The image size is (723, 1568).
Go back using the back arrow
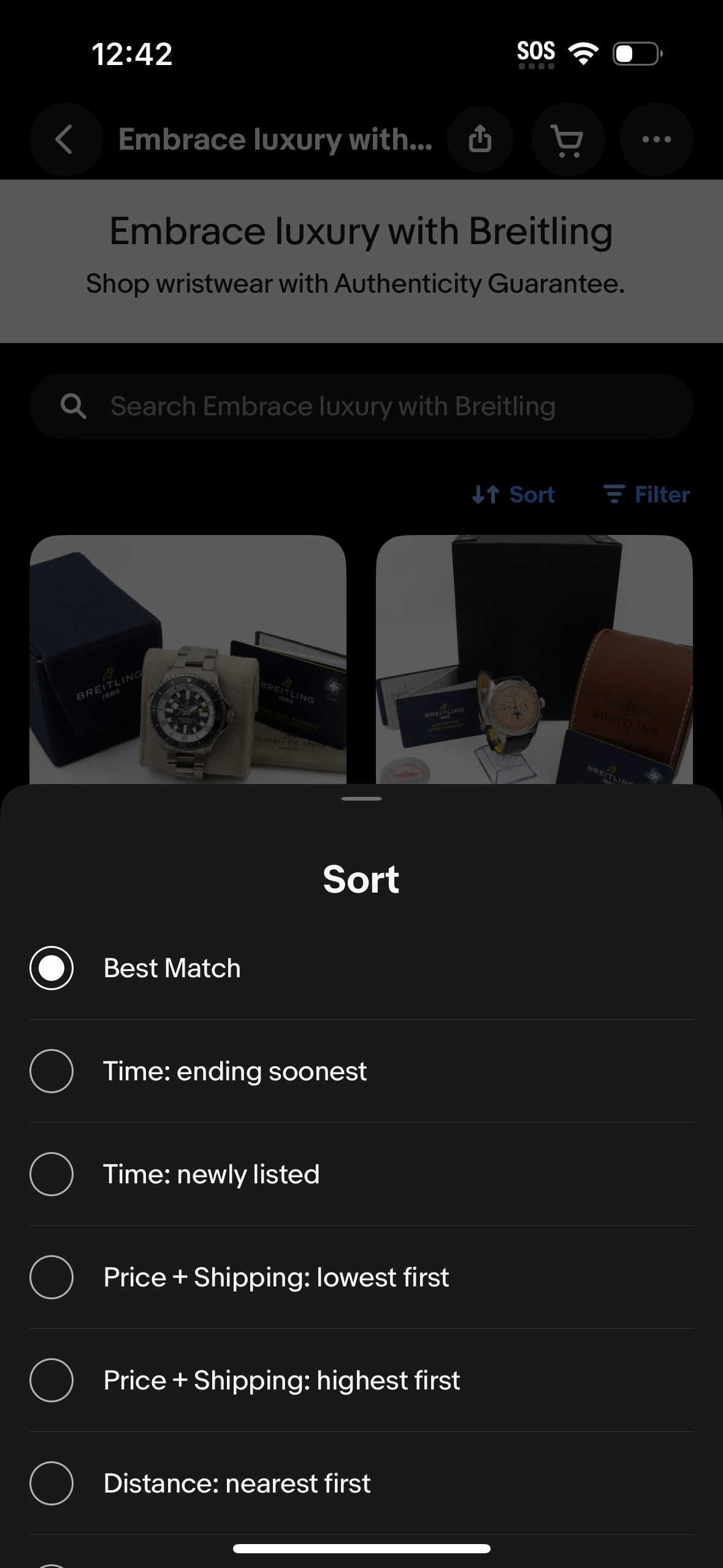pyautogui.click(x=65, y=139)
